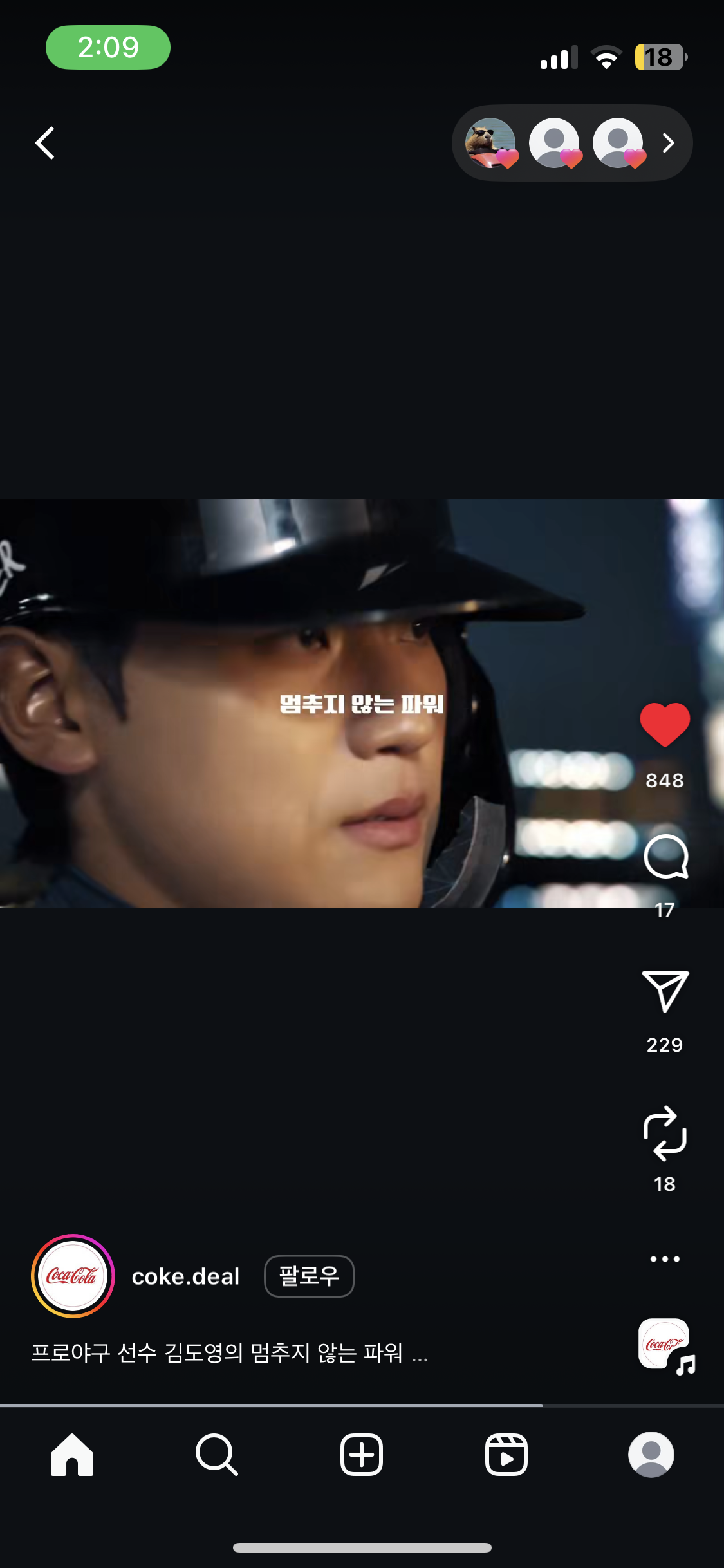Switch to the Home tab
This screenshot has width=724, height=1568.
[72, 1455]
